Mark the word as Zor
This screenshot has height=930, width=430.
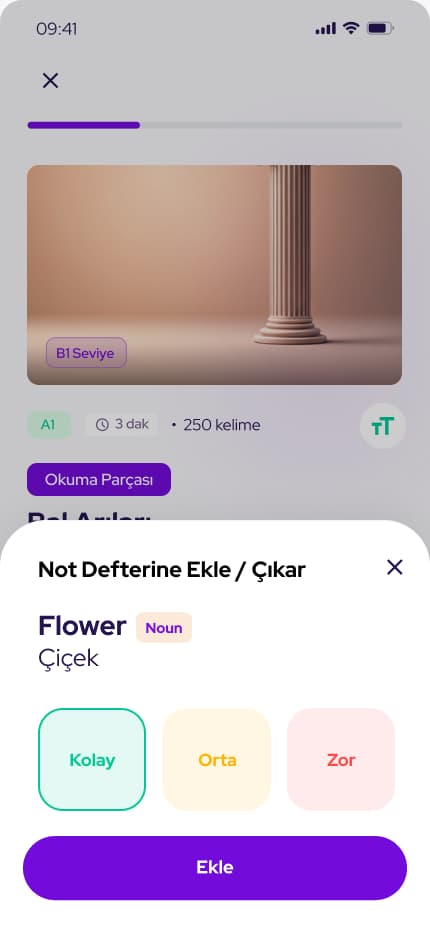[x=340, y=759]
